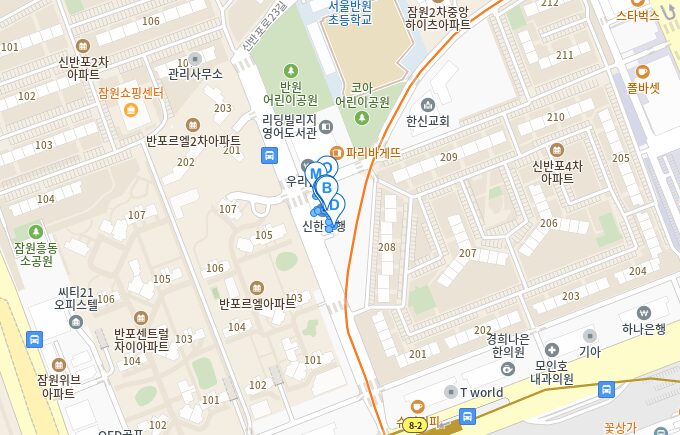Open the 한신교회 place marker
680x435 pixels.
coord(427,104)
